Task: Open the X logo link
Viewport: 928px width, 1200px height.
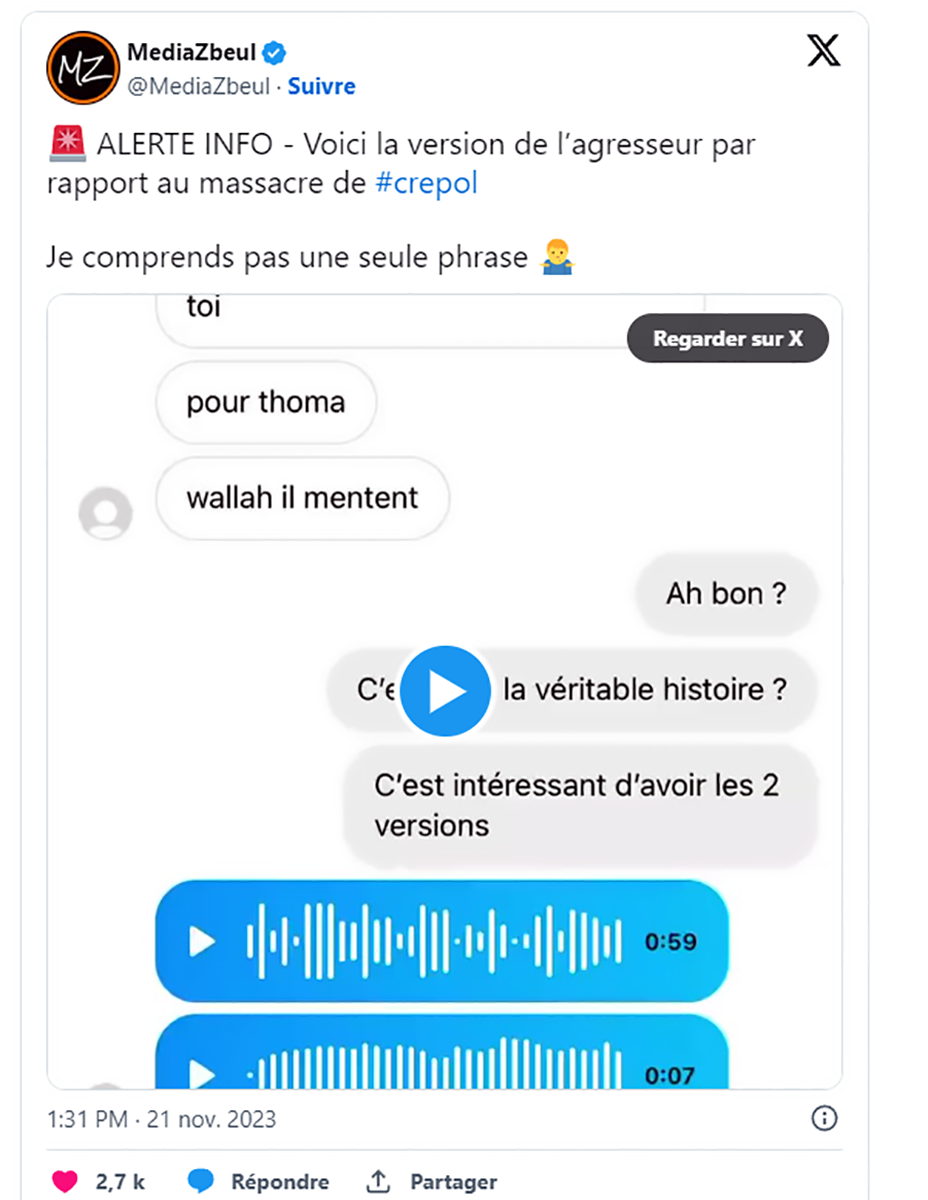Action: click(x=823, y=51)
